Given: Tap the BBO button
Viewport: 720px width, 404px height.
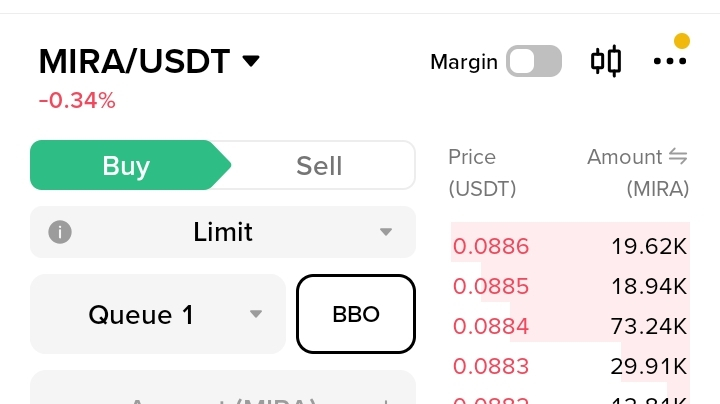Looking at the screenshot, I should coord(356,314).
